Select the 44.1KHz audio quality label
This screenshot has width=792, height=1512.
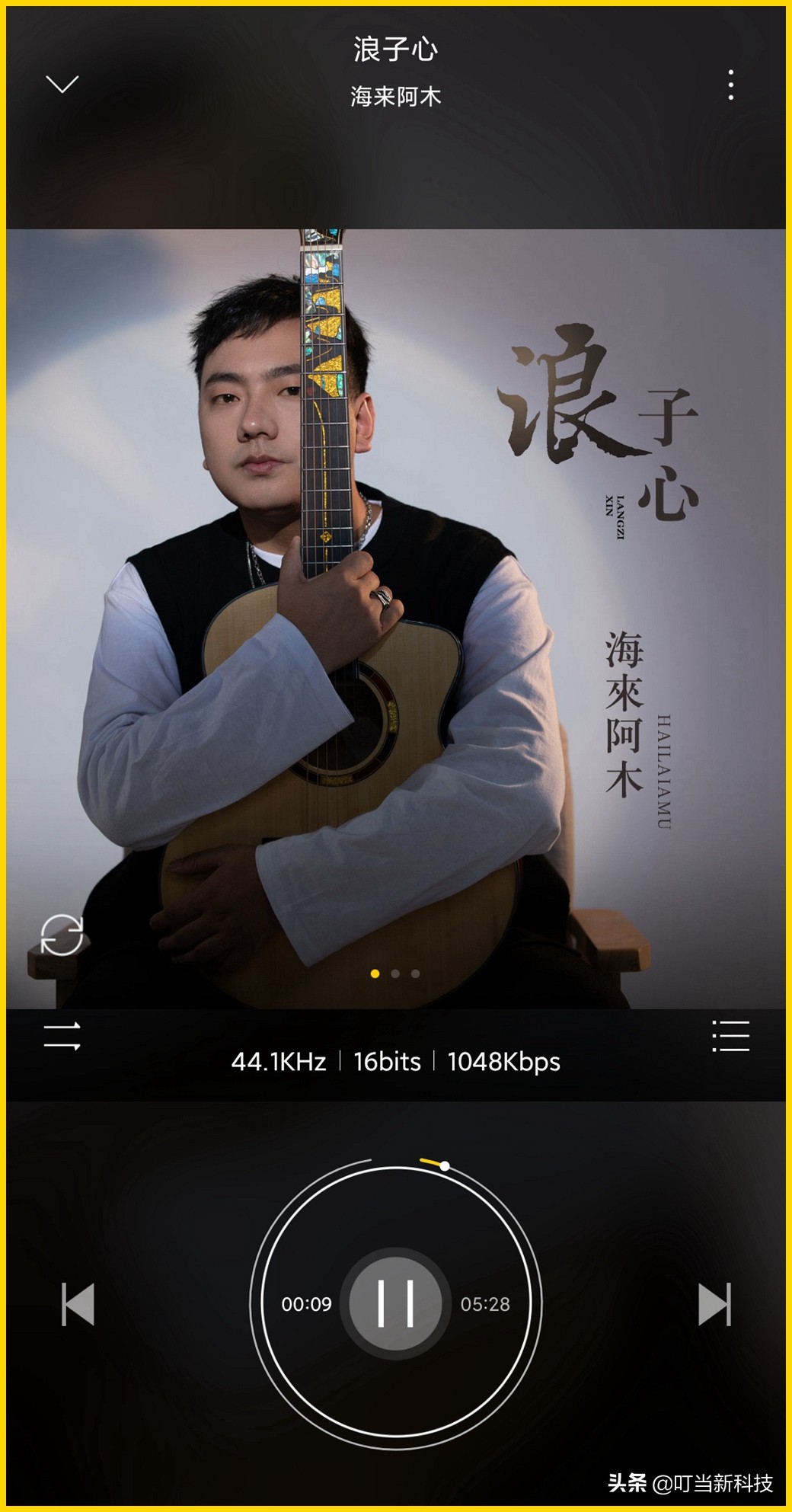pos(278,1062)
